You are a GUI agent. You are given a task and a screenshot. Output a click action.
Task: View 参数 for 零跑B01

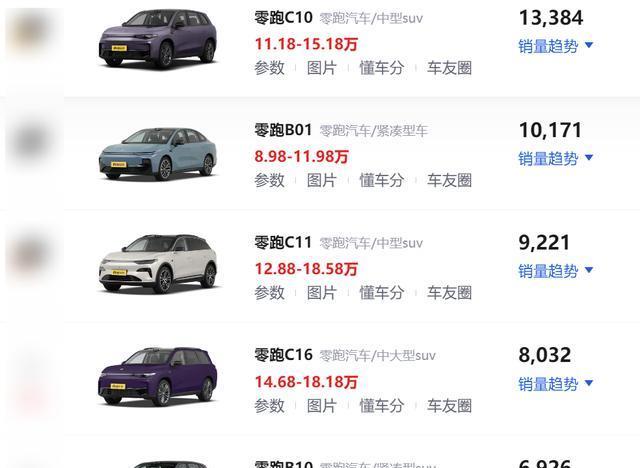point(269,181)
